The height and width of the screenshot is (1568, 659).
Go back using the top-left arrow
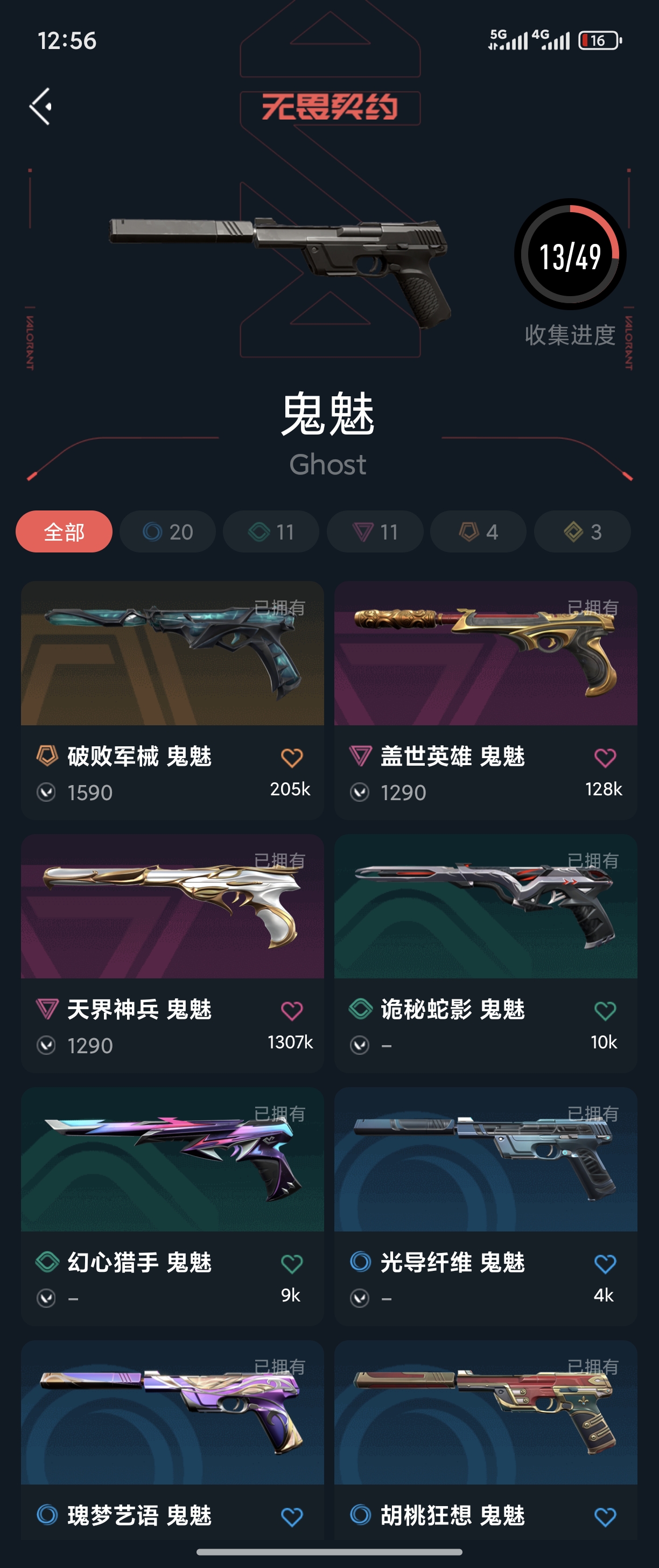coord(41,107)
